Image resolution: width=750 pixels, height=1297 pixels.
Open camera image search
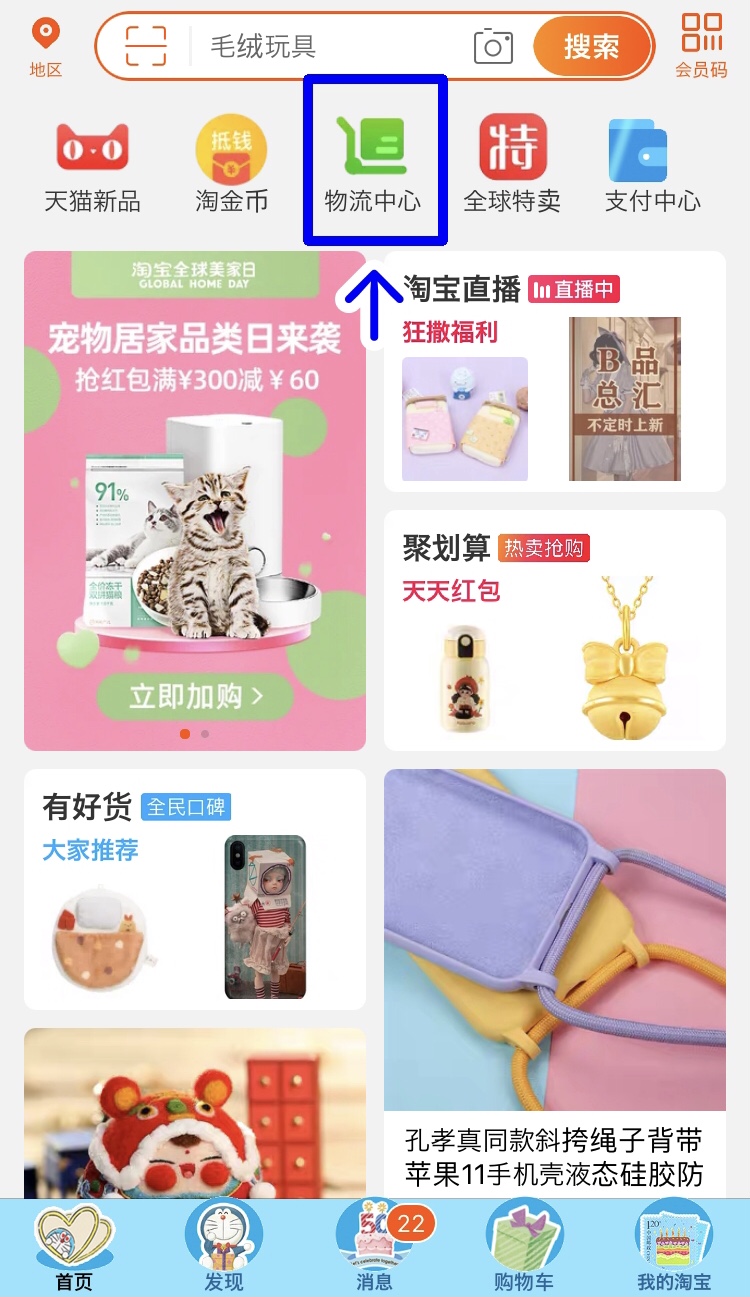coord(493,46)
